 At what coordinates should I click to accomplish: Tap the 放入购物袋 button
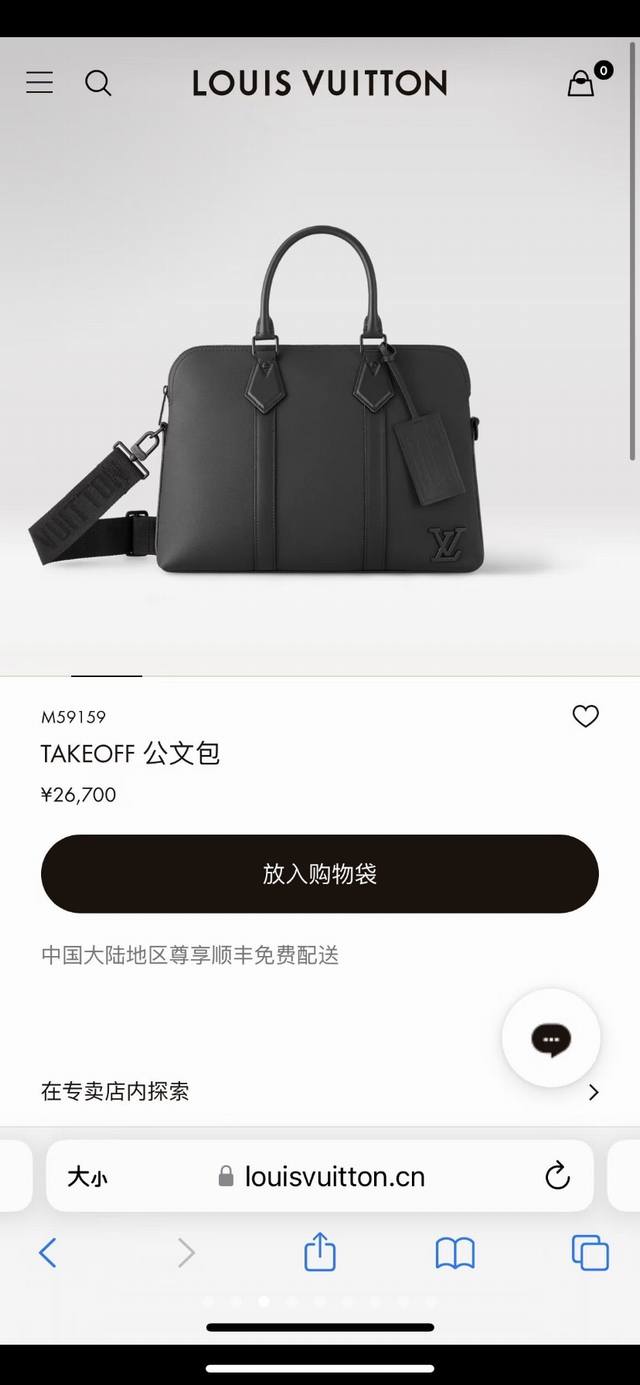[319, 874]
